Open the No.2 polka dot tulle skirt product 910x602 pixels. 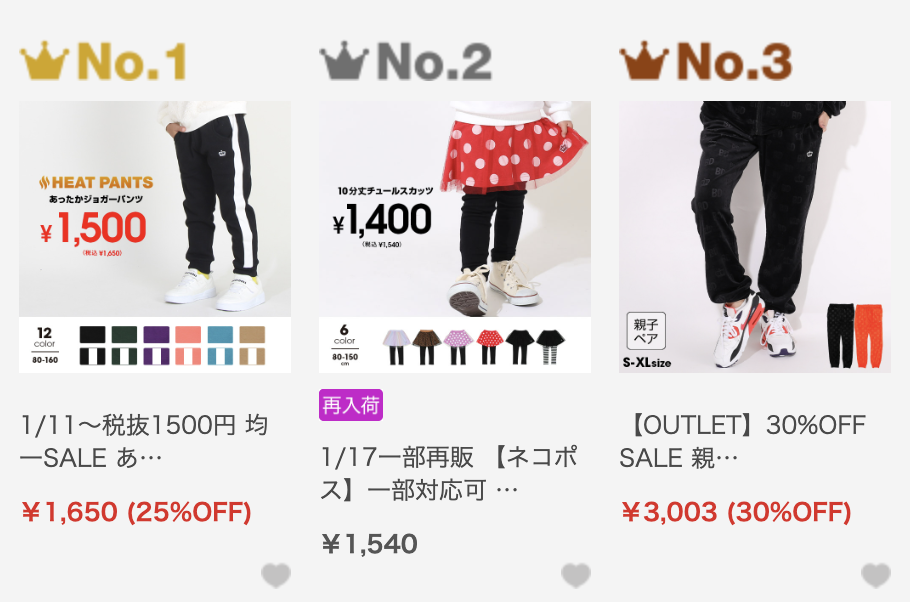pyautogui.click(x=455, y=237)
